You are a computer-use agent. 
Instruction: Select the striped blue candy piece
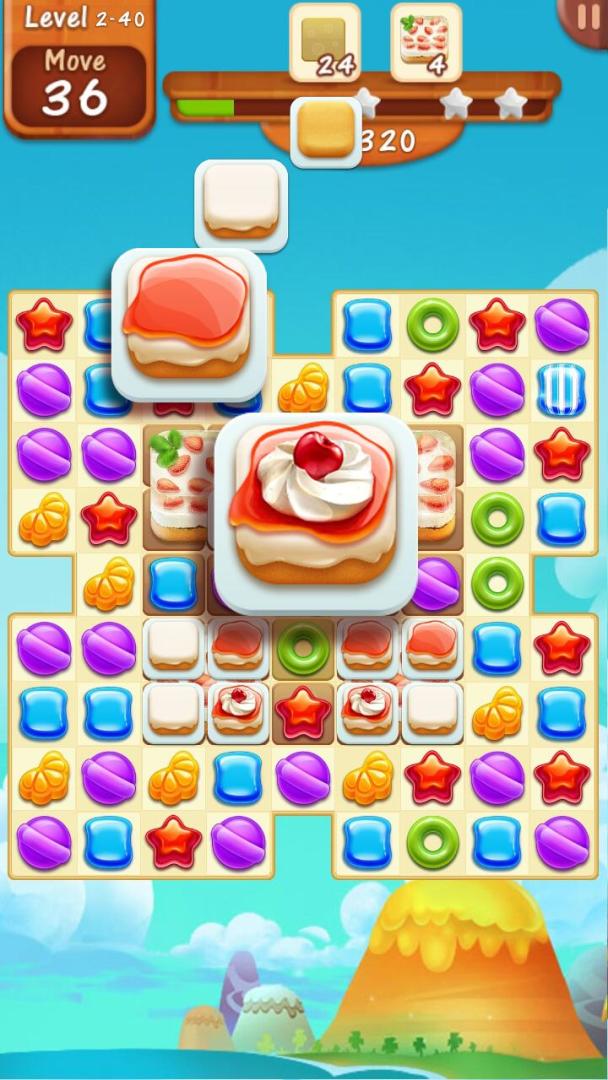[561, 389]
